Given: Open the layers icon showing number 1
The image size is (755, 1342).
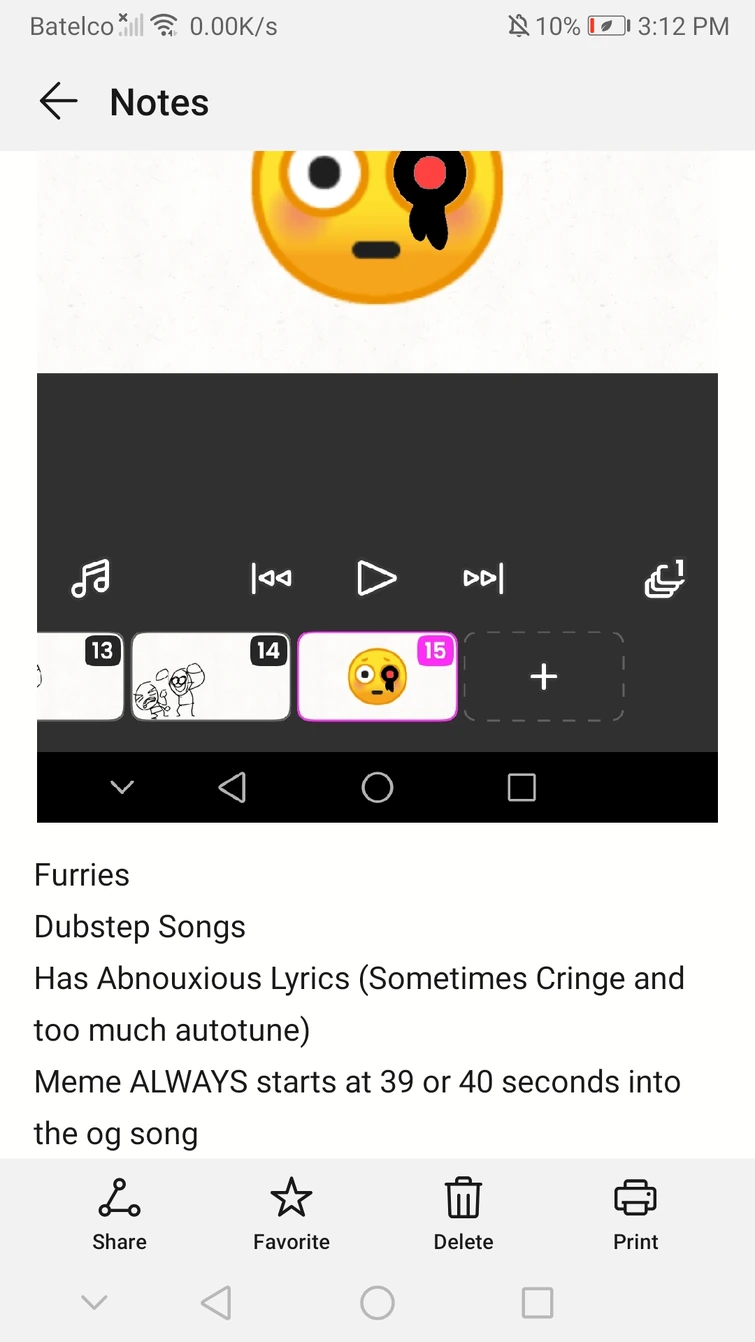Looking at the screenshot, I should click(x=664, y=578).
